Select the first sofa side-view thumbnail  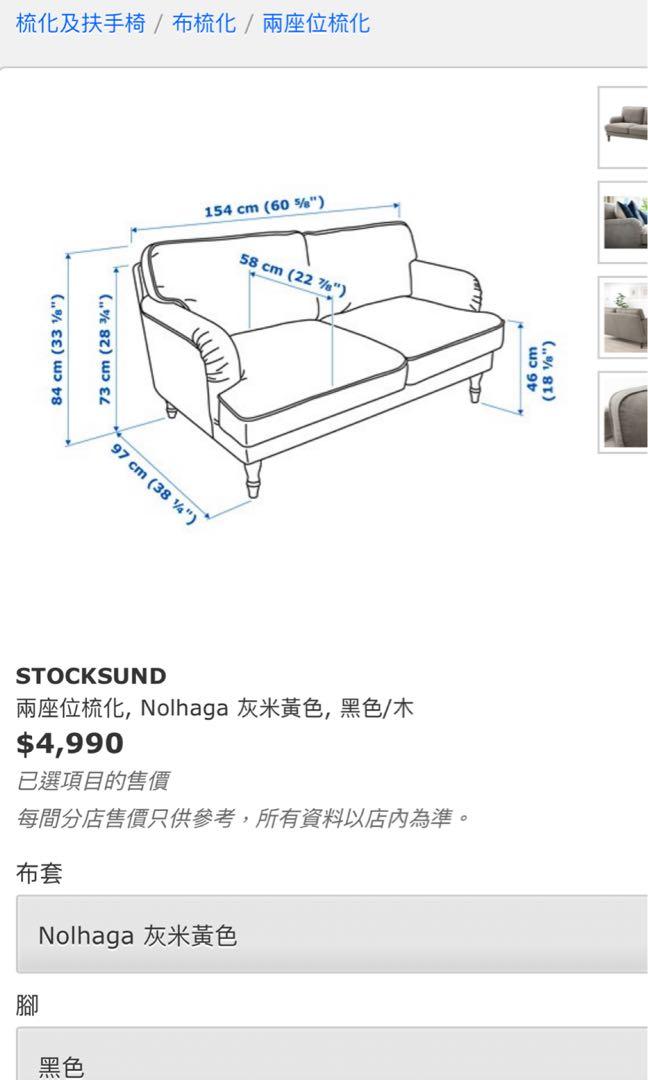point(623,127)
